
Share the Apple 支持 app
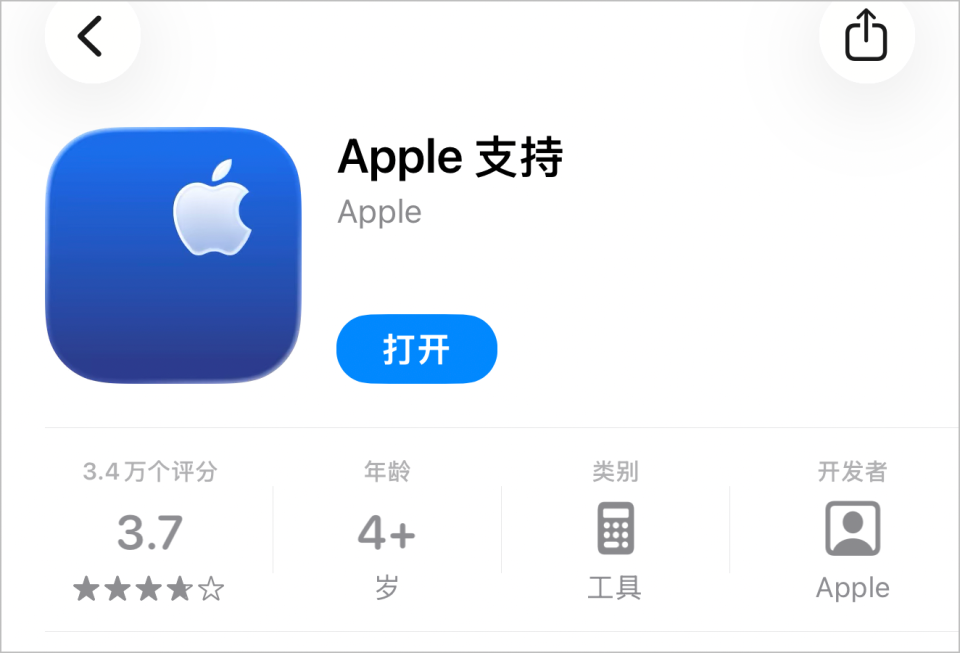click(866, 37)
